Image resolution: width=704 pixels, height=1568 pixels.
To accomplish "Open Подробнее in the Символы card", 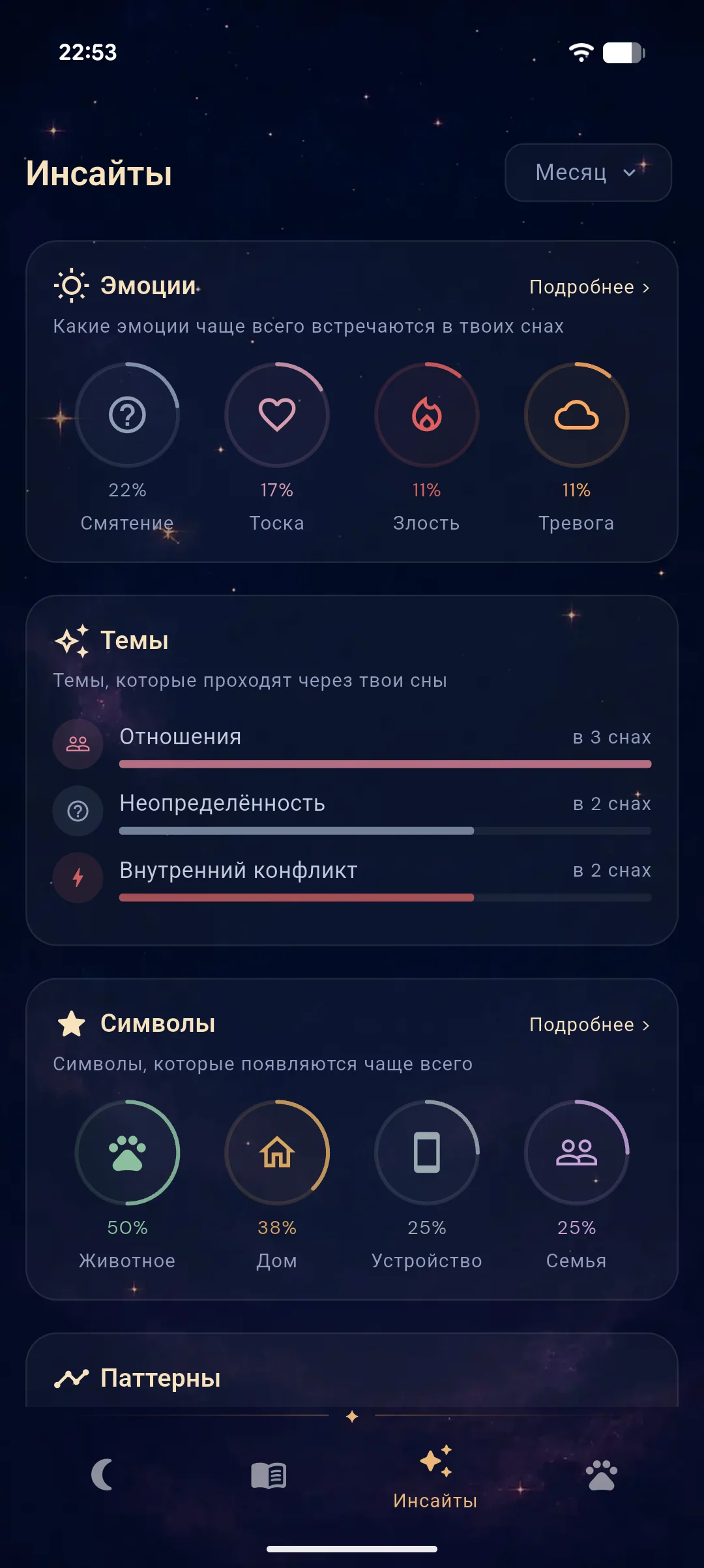I will (589, 1025).
